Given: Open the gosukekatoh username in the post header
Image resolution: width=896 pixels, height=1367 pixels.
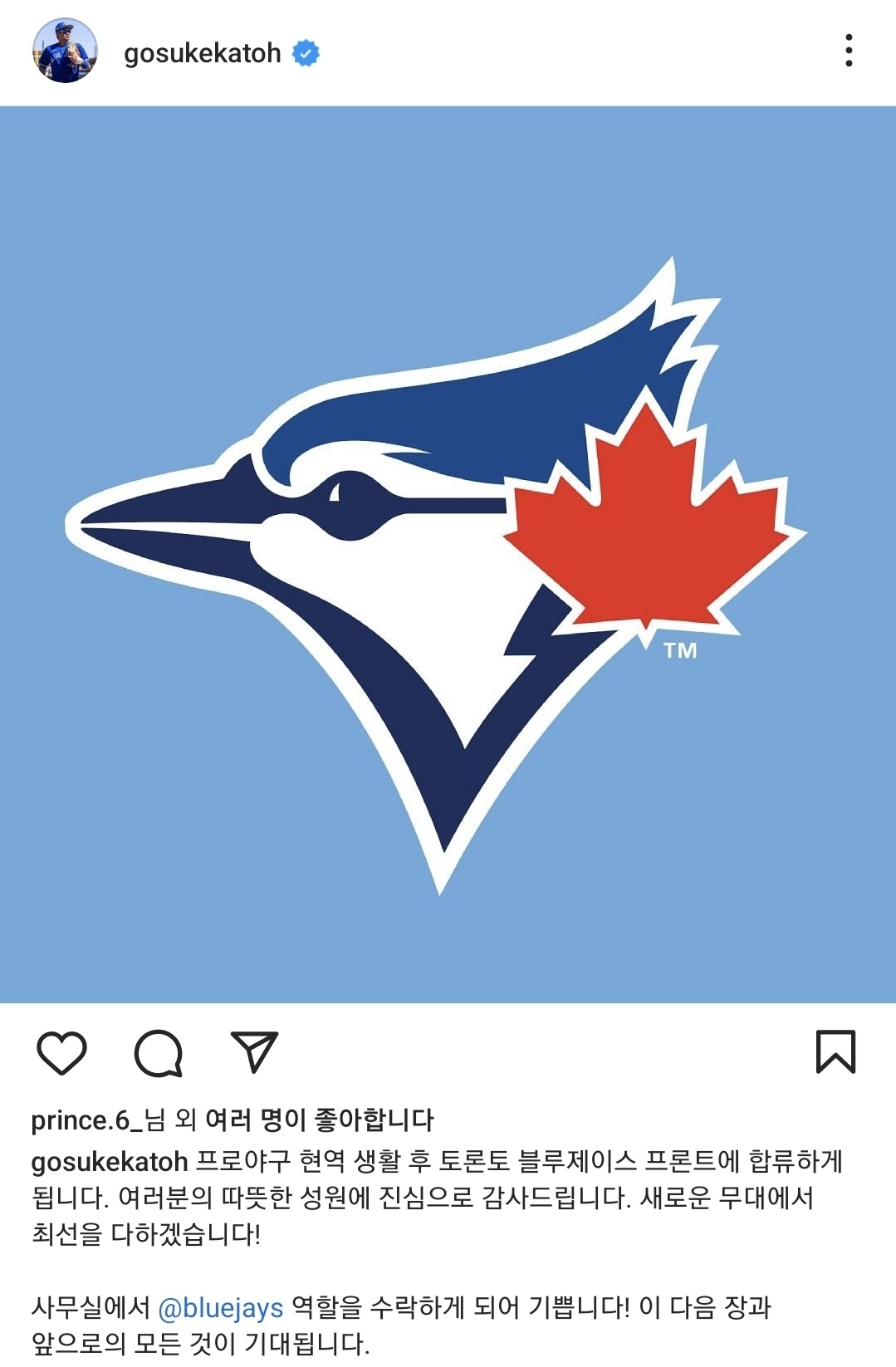Looking at the screenshot, I should (x=202, y=53).
